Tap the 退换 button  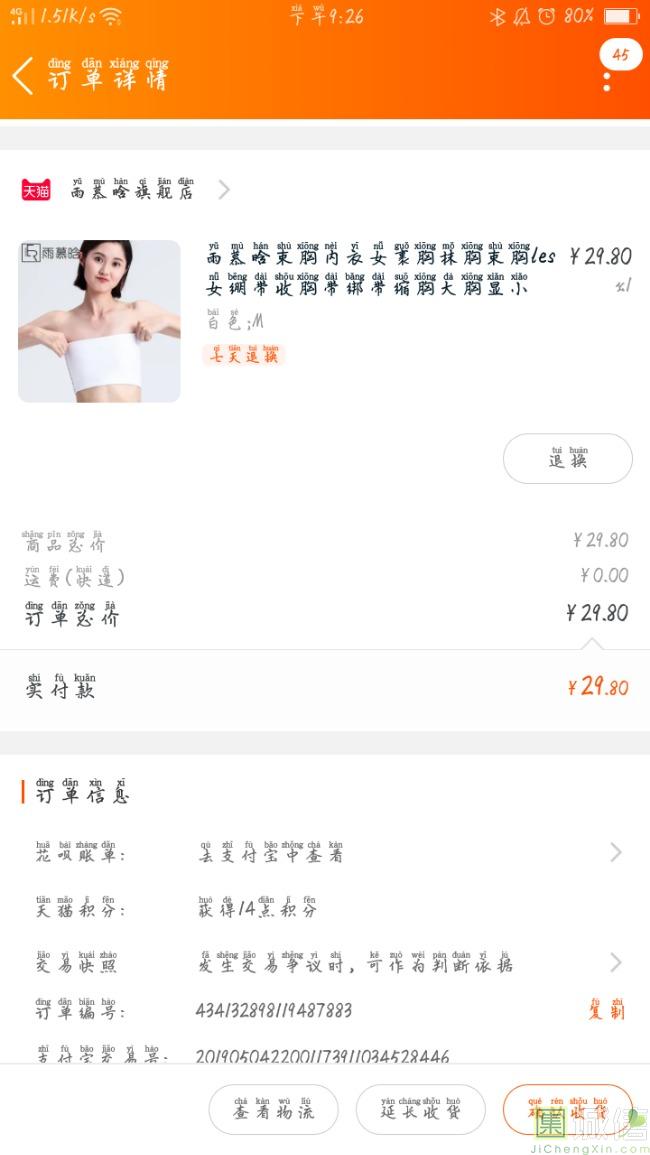pos(567,459)
